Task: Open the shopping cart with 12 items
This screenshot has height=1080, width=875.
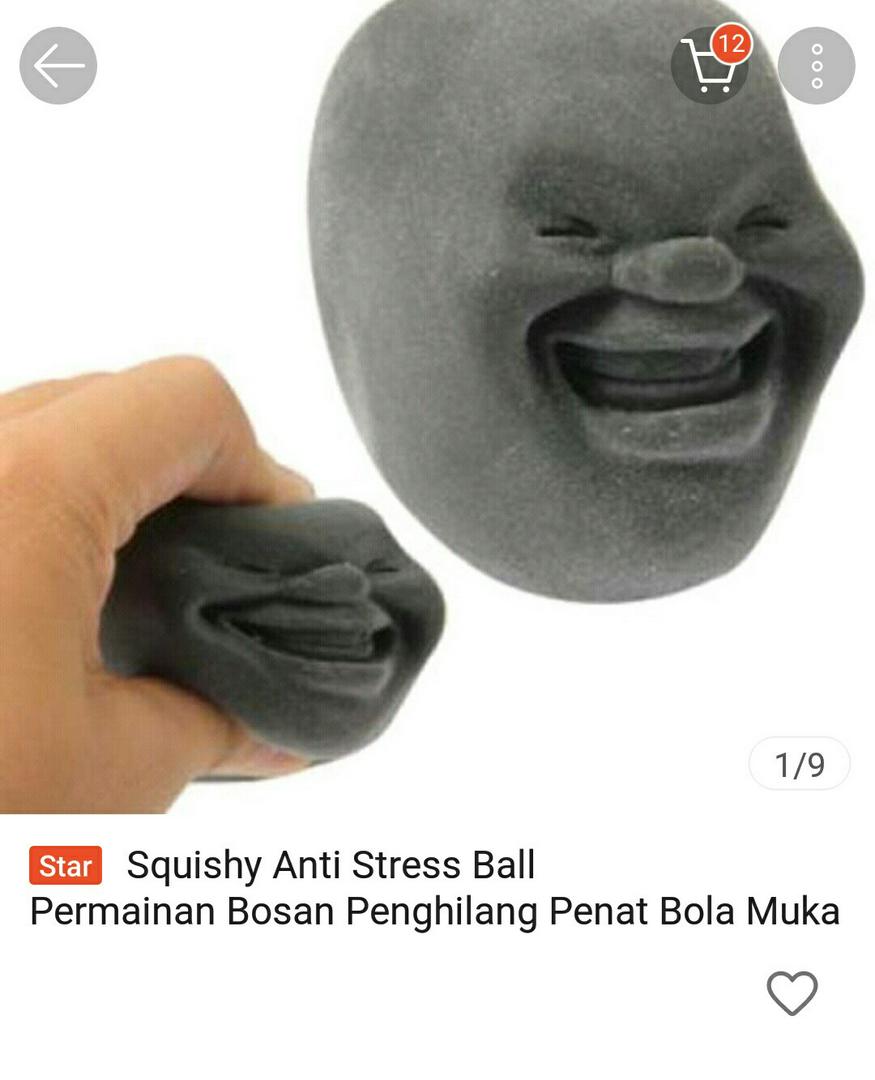Action: (709, 66)
